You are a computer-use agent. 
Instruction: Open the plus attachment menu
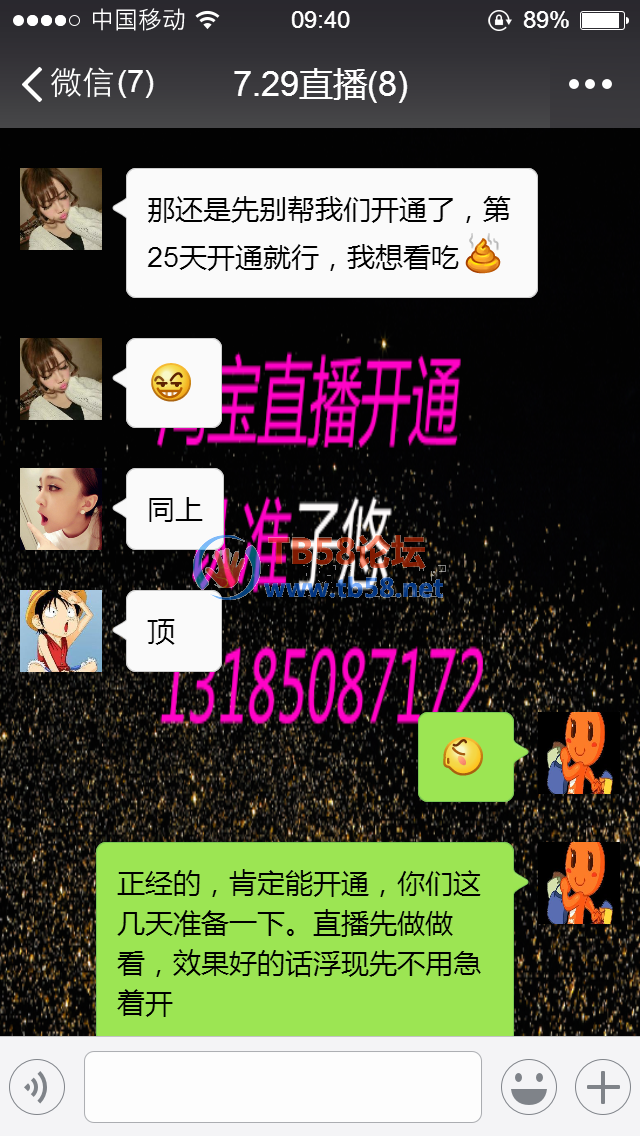click(602, 1087)
